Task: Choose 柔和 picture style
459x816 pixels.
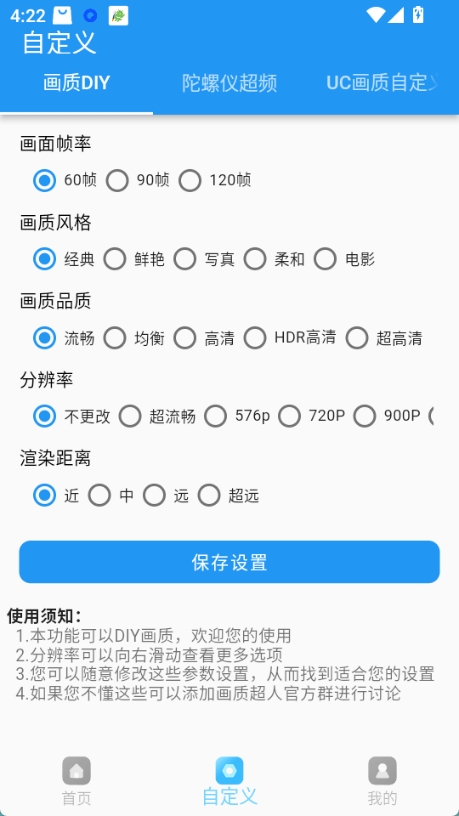Action: (x=274, y=259)
